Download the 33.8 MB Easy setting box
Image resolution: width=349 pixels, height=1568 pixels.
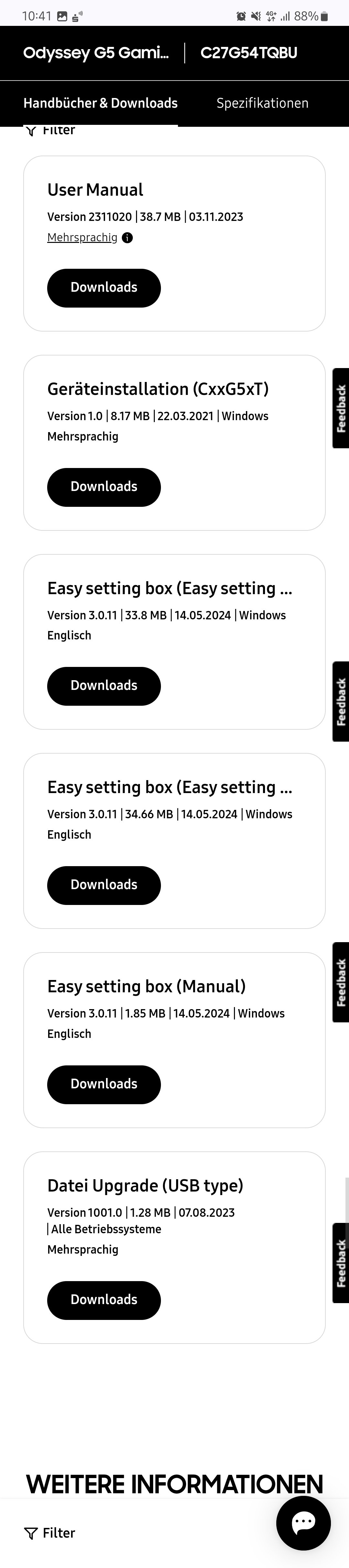pos(104,686)
